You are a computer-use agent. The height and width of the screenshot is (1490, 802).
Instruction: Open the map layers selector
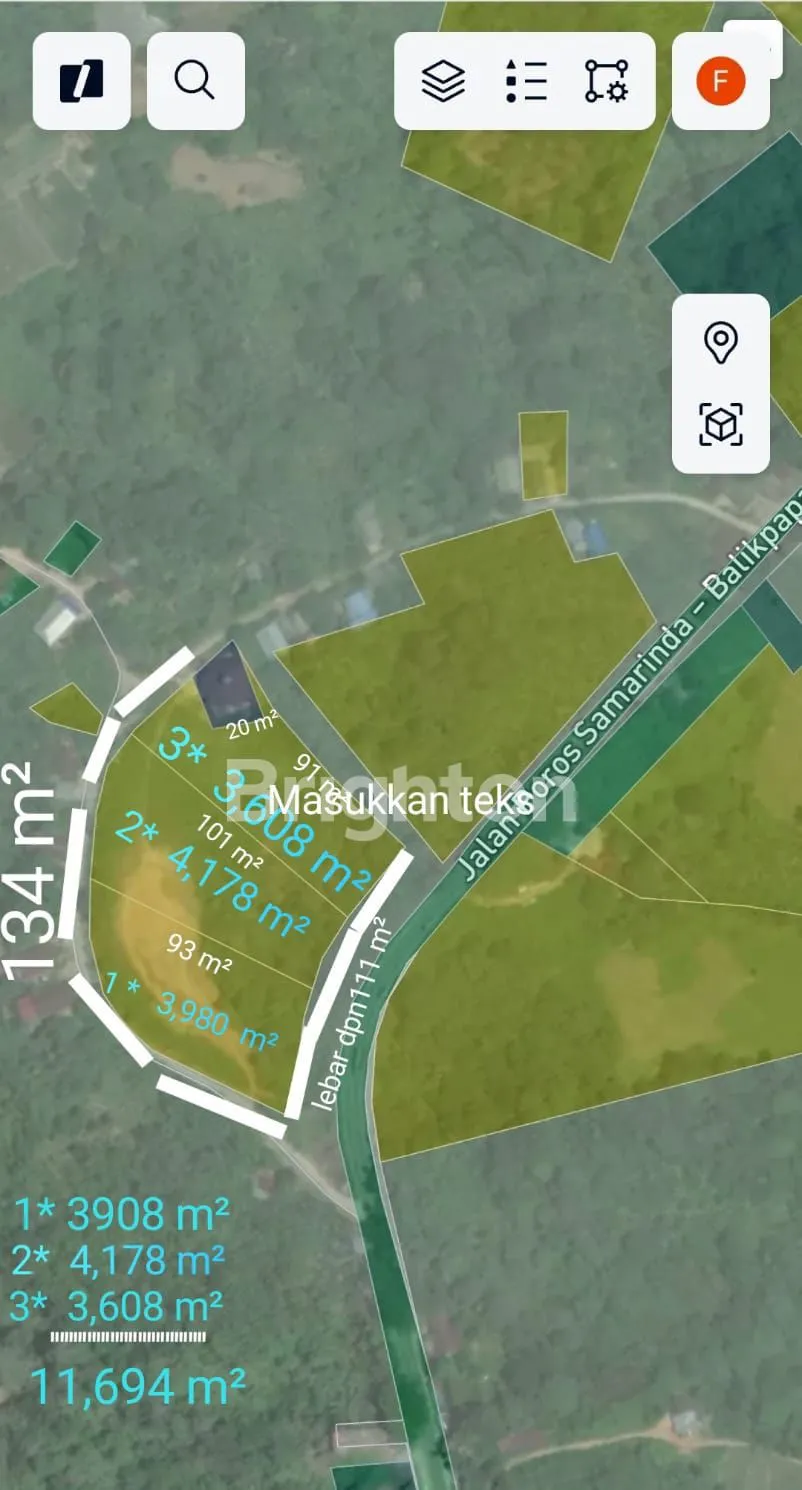(443, 81)
